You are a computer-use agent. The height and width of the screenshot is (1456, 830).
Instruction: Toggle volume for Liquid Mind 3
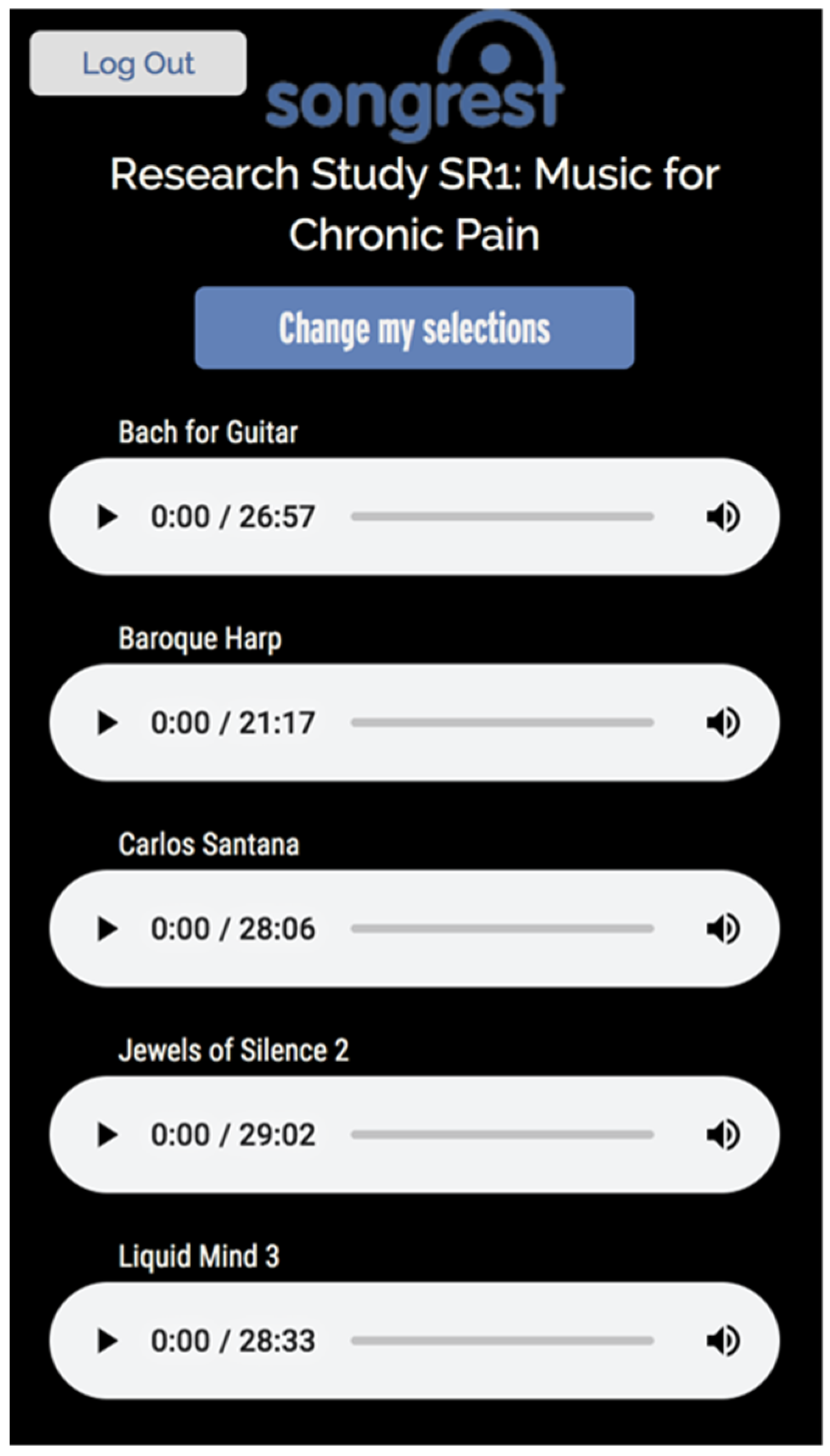point(723,1340)
